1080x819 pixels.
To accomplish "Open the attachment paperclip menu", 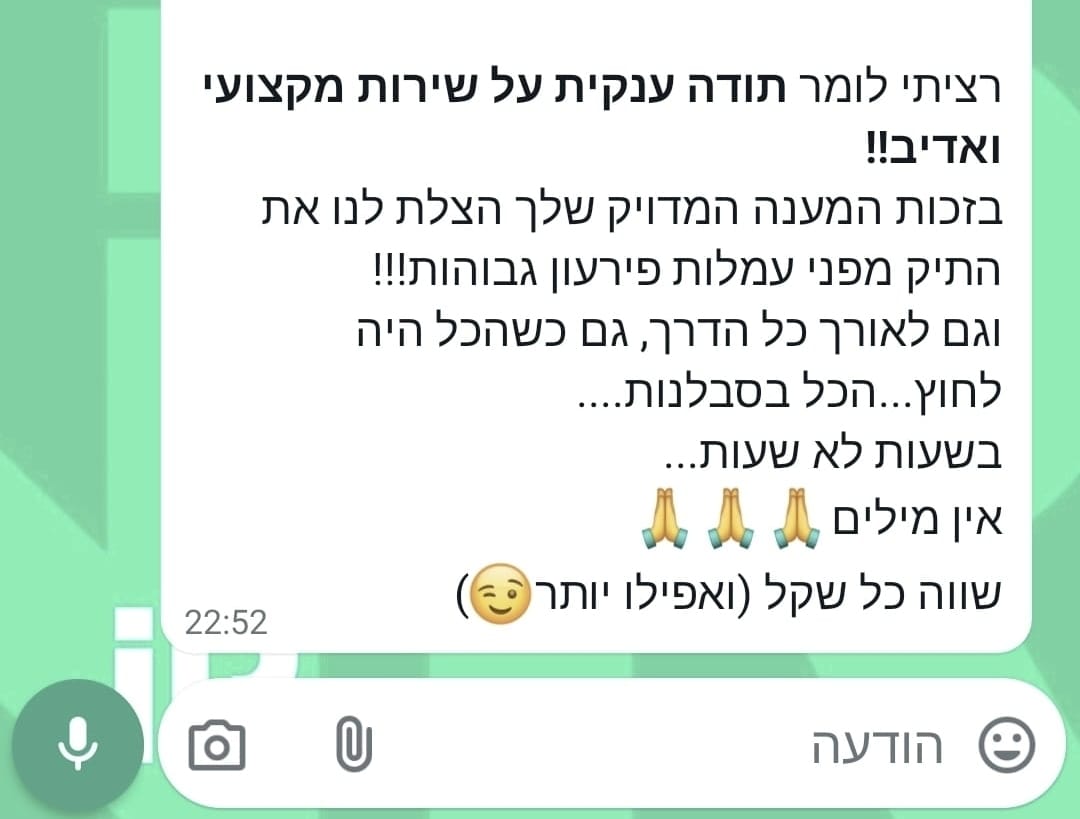I will (x=353, y=744).
